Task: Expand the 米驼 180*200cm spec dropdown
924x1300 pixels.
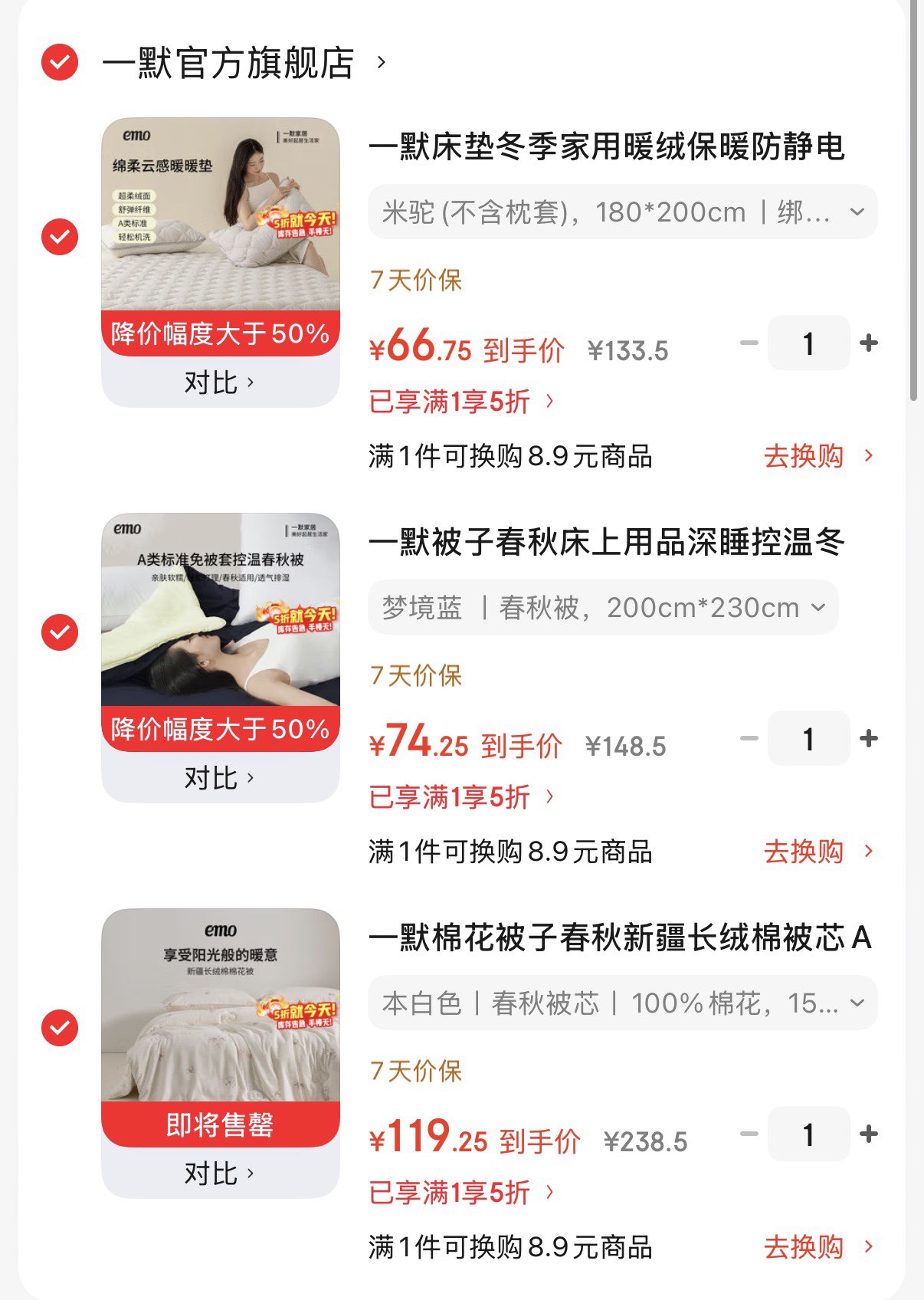Action: (622, 212)
